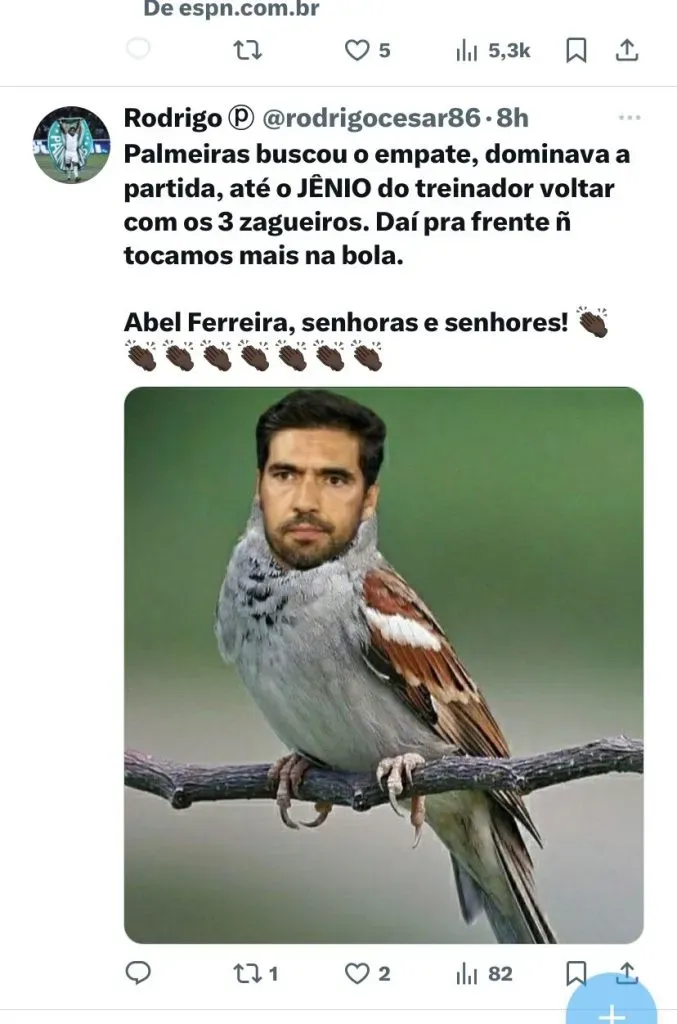Viewport: 677px width, 1024px height.
Task: Bookmark Rodrigo's tweet
Action: (x=576, y=972)
